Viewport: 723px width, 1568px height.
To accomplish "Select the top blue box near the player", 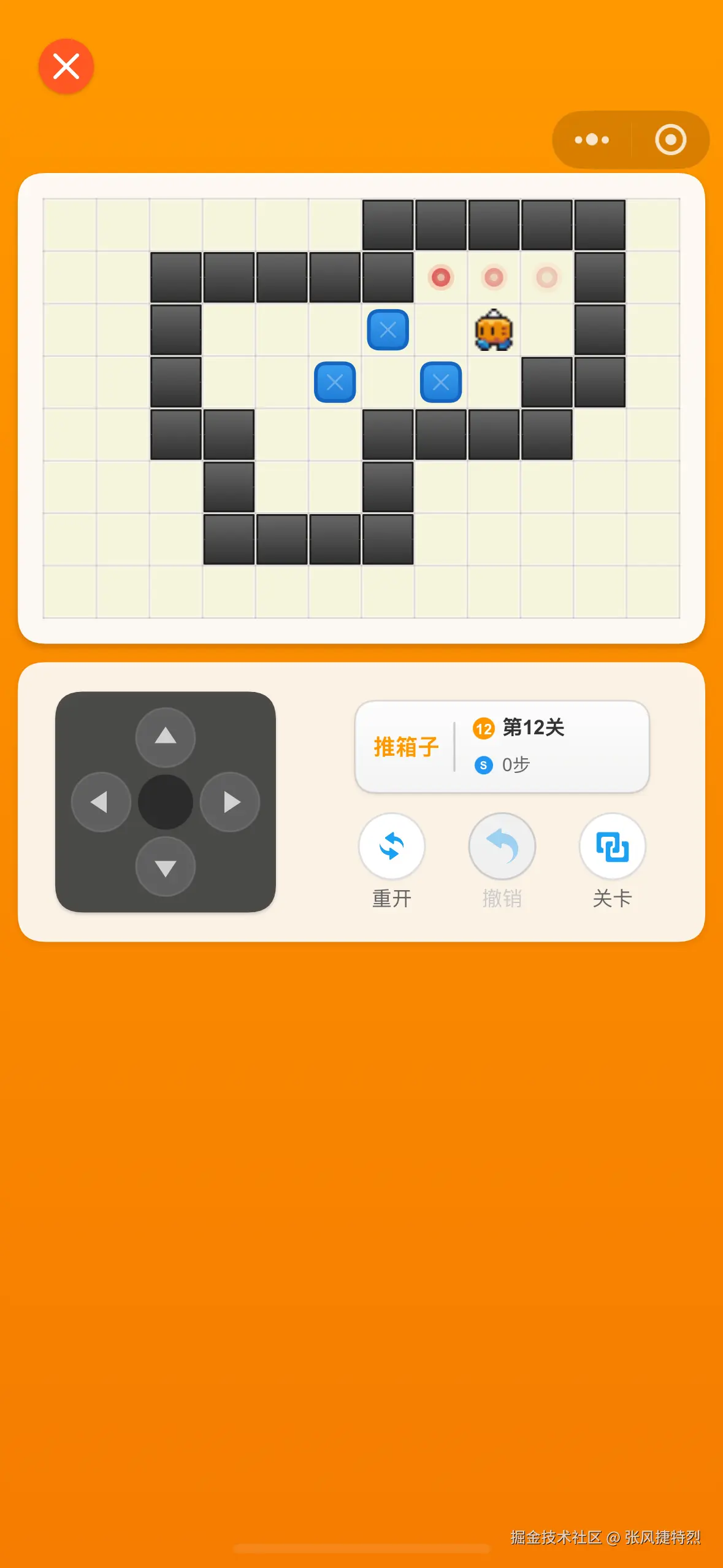I will point(388,330).
